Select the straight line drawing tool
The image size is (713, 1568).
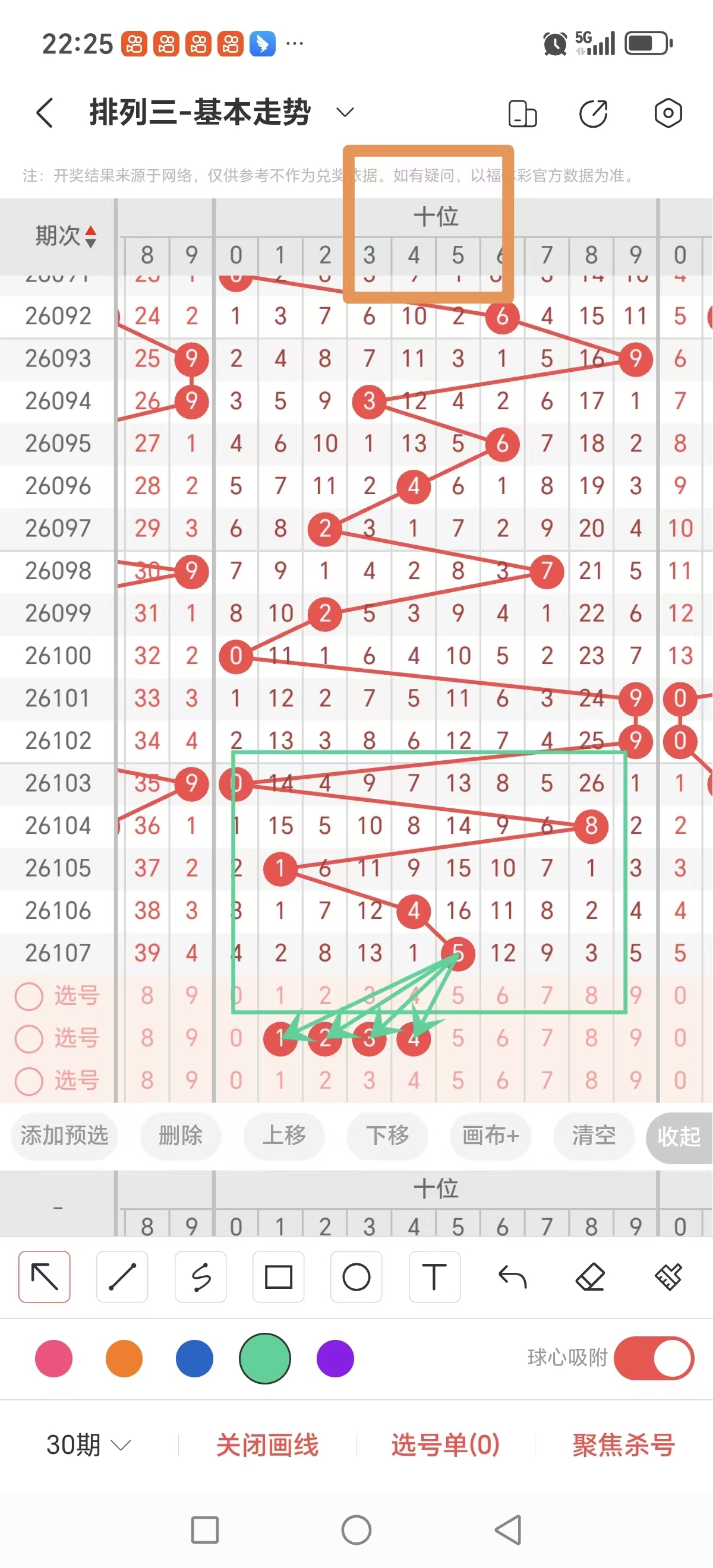(x=122, y=1276)
